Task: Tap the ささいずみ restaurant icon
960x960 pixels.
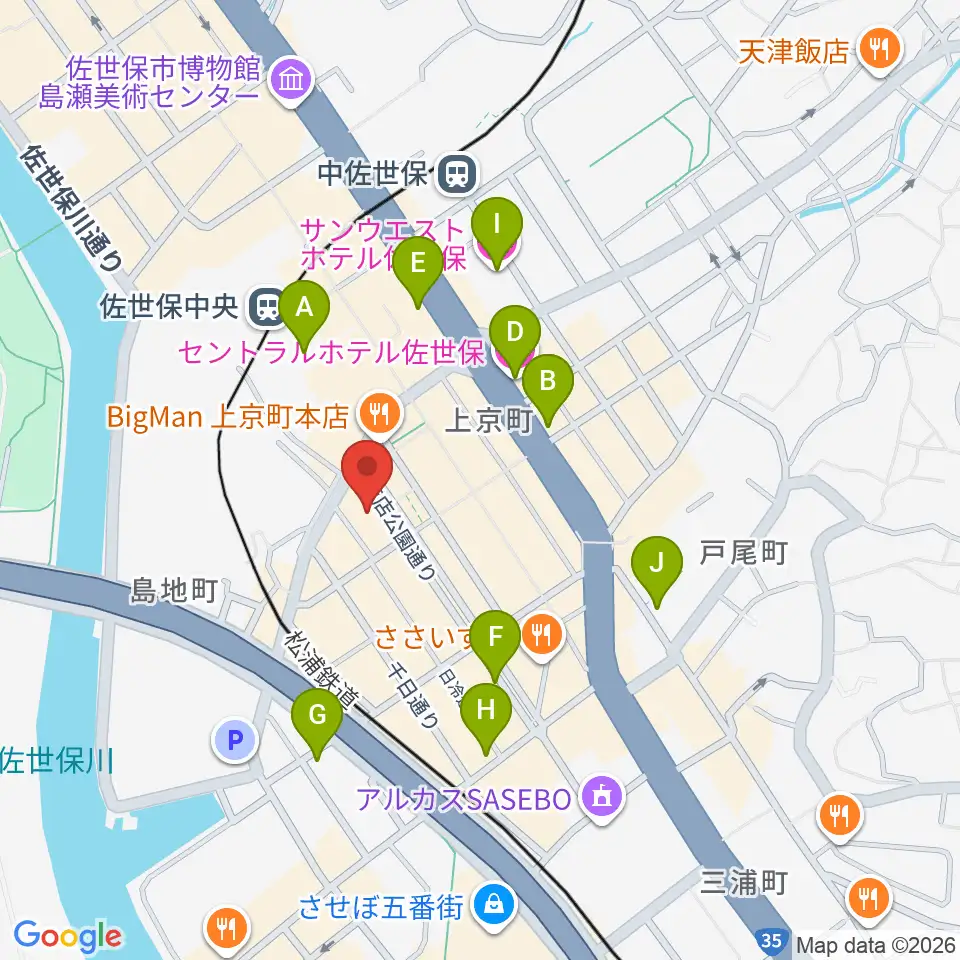Action: click(542, 638)
